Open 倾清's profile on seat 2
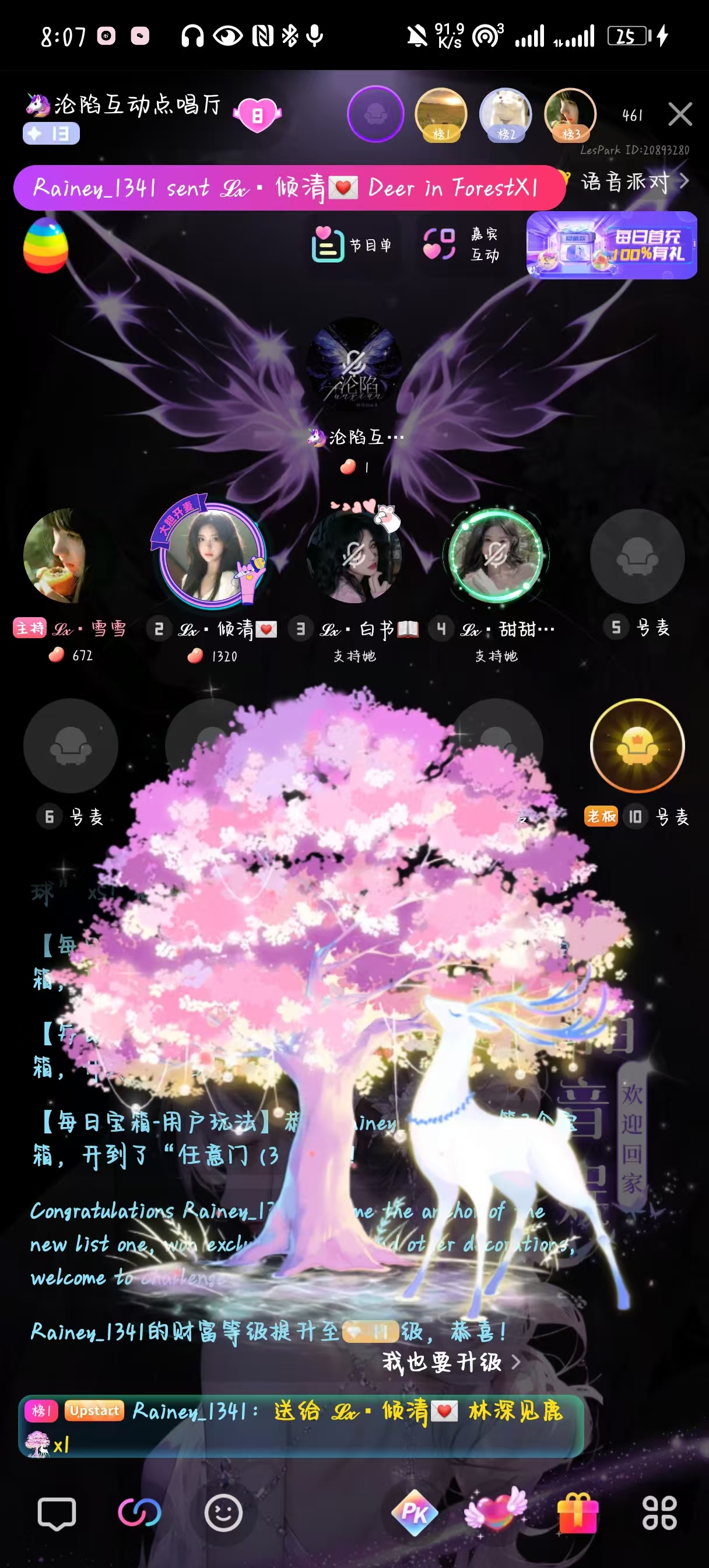This screenshot has width=709, height=1568. [x=212, y=555]
